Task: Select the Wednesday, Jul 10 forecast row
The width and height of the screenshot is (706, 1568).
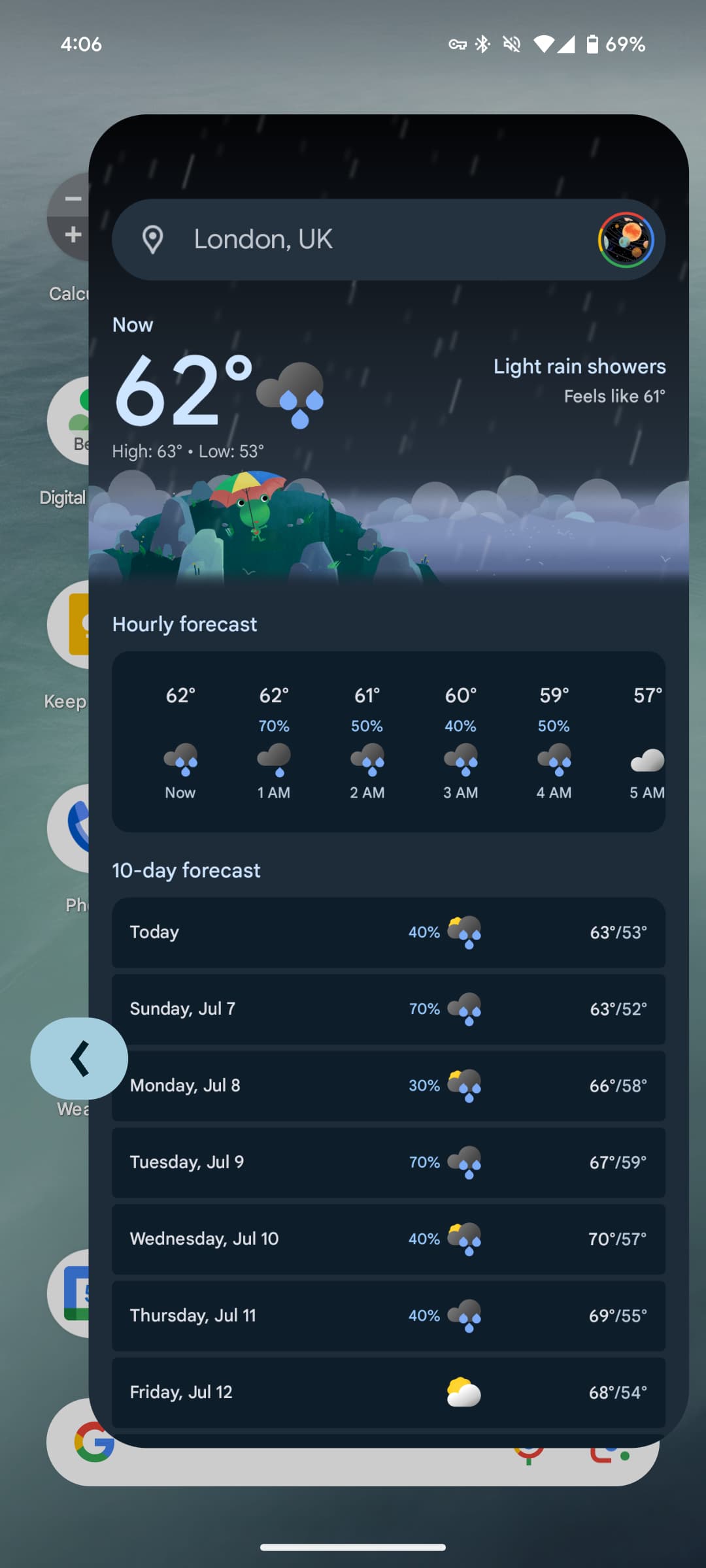Action: [x=388, y=1239]
